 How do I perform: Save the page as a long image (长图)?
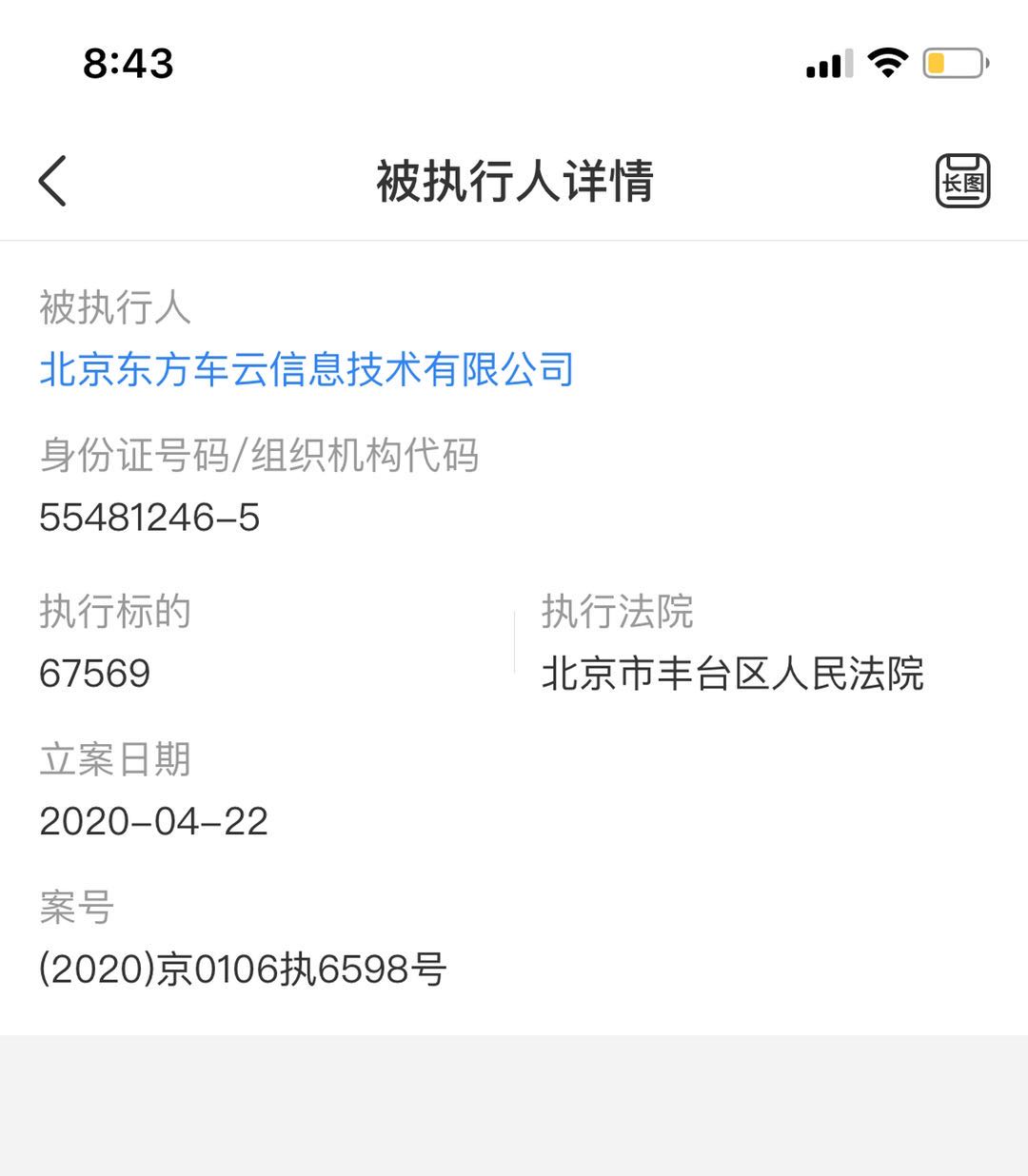962,181
